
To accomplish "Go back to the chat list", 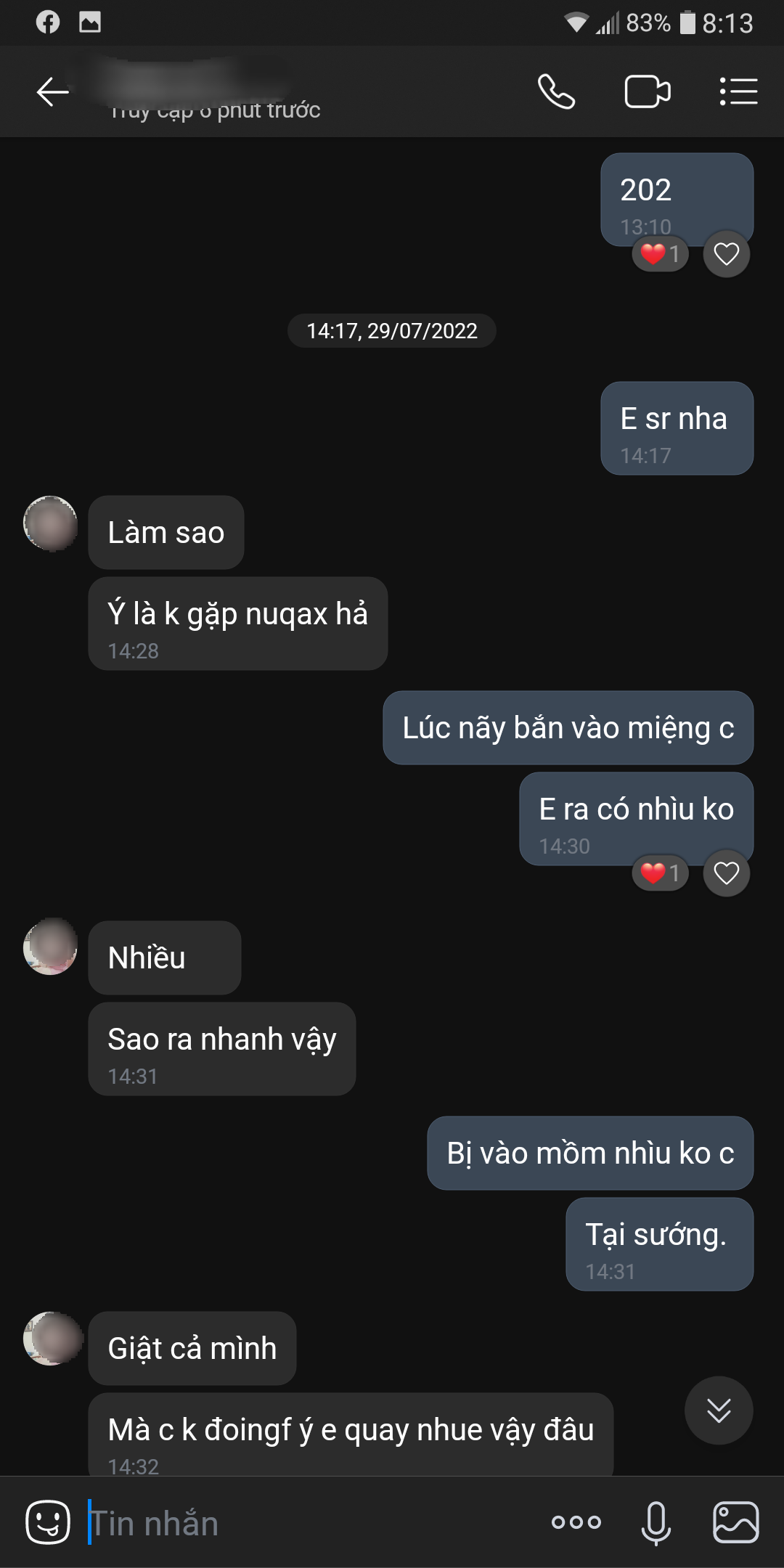I will click(x=52, y=92).
